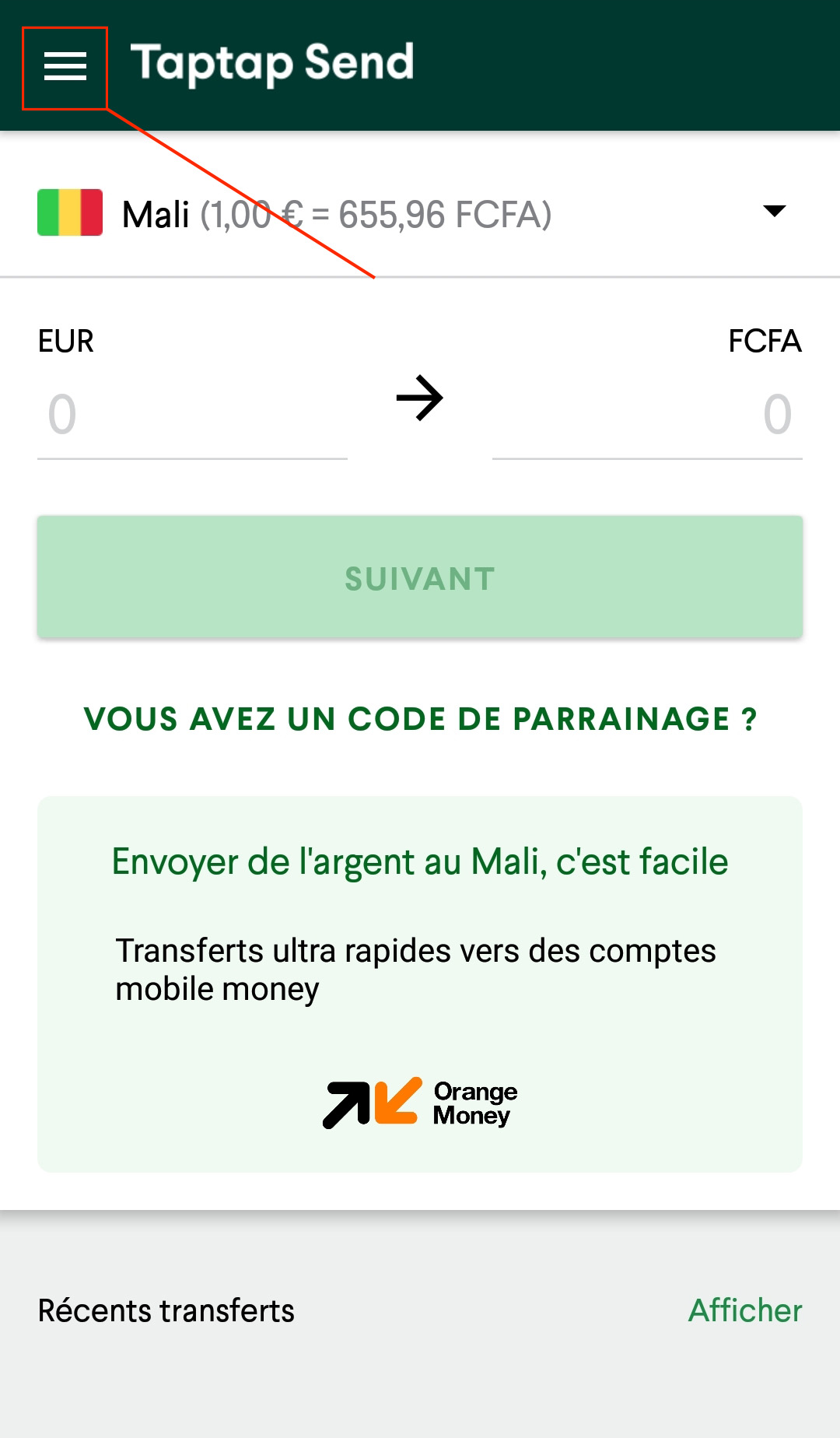Click the currency conversion arrow icon
Screen dimensions: 840x1438
pos(419,398)
